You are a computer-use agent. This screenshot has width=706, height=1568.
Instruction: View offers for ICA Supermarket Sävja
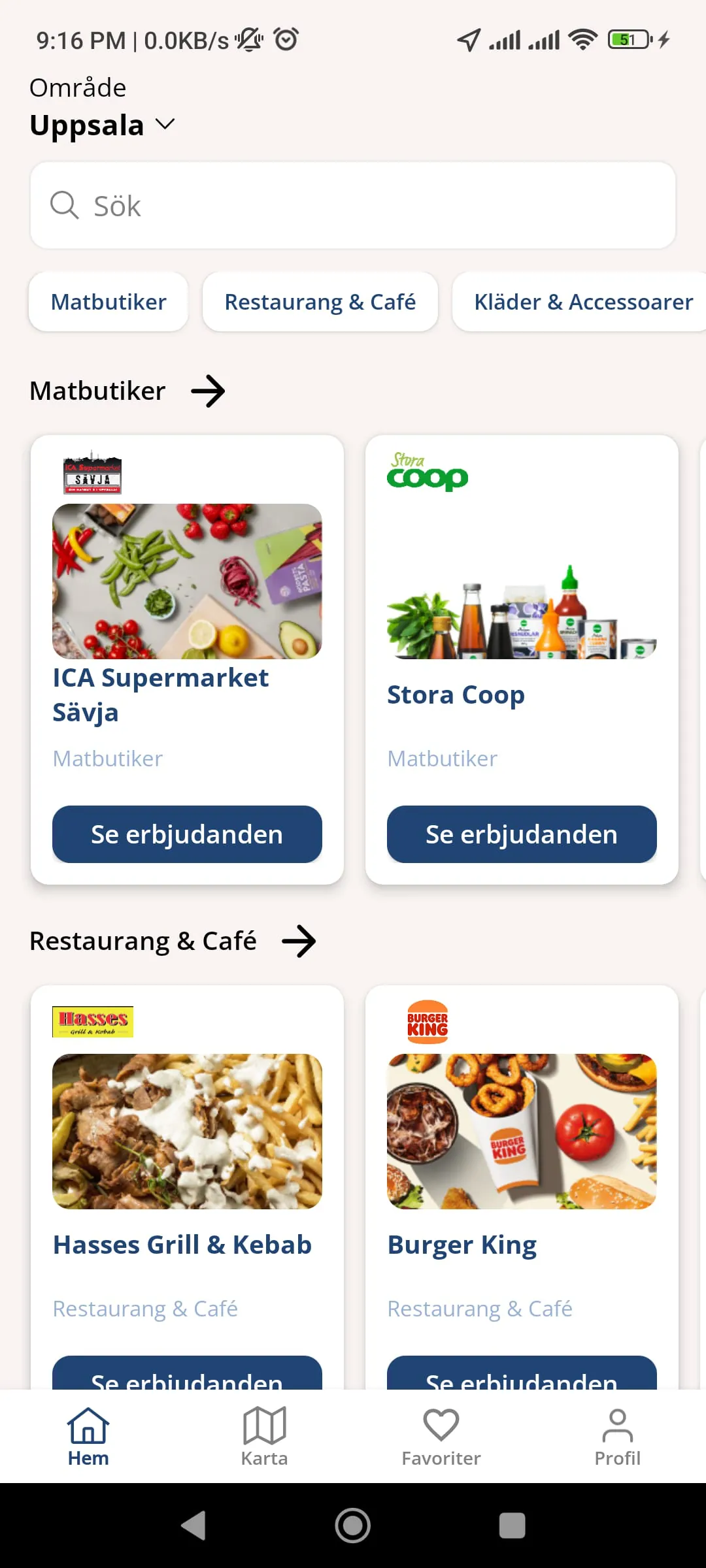187,834
